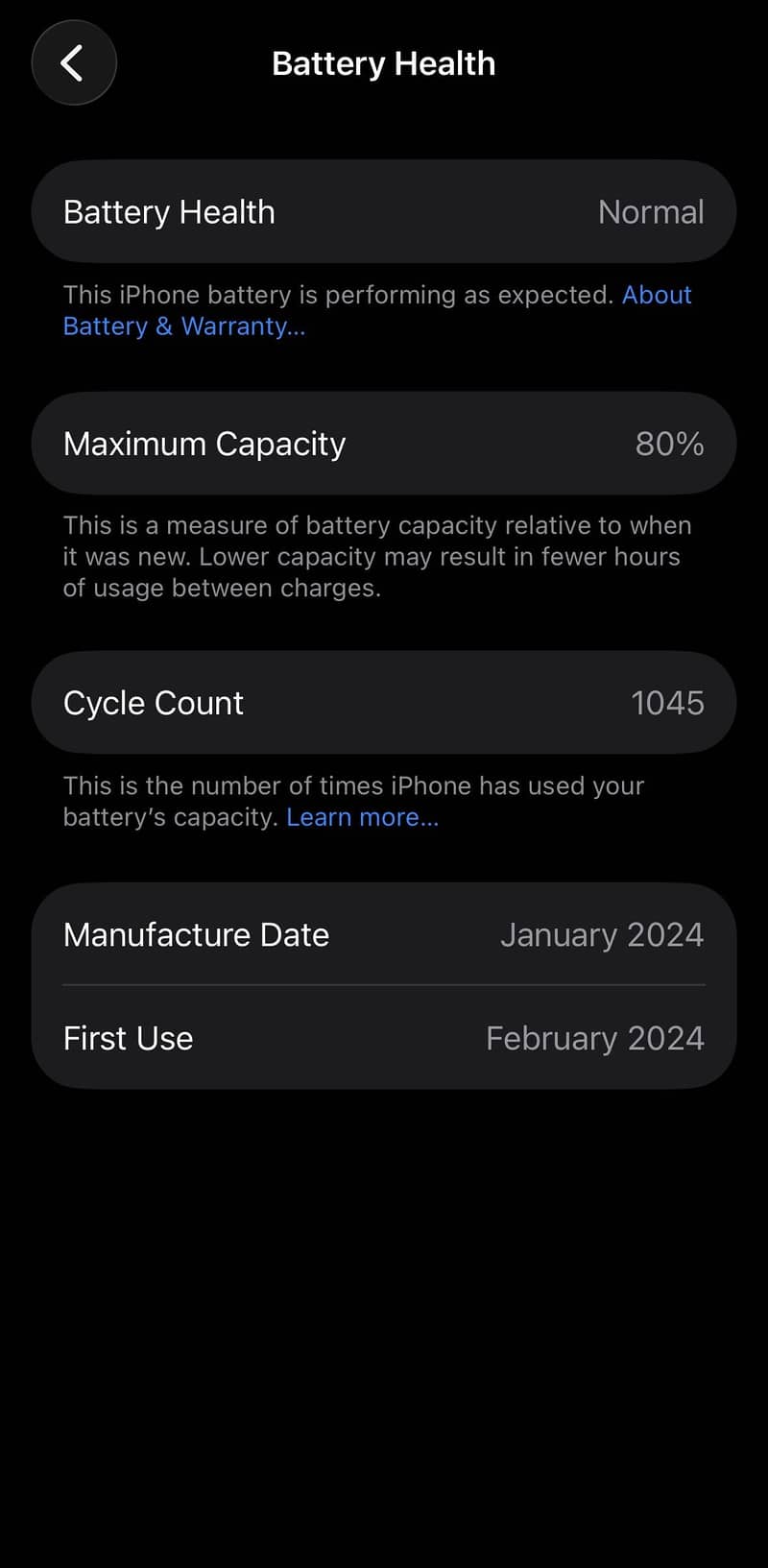The height and width of the screenshot is (1568, 768).
Task: Tap the Normal status value
Action: coord(651,211)
